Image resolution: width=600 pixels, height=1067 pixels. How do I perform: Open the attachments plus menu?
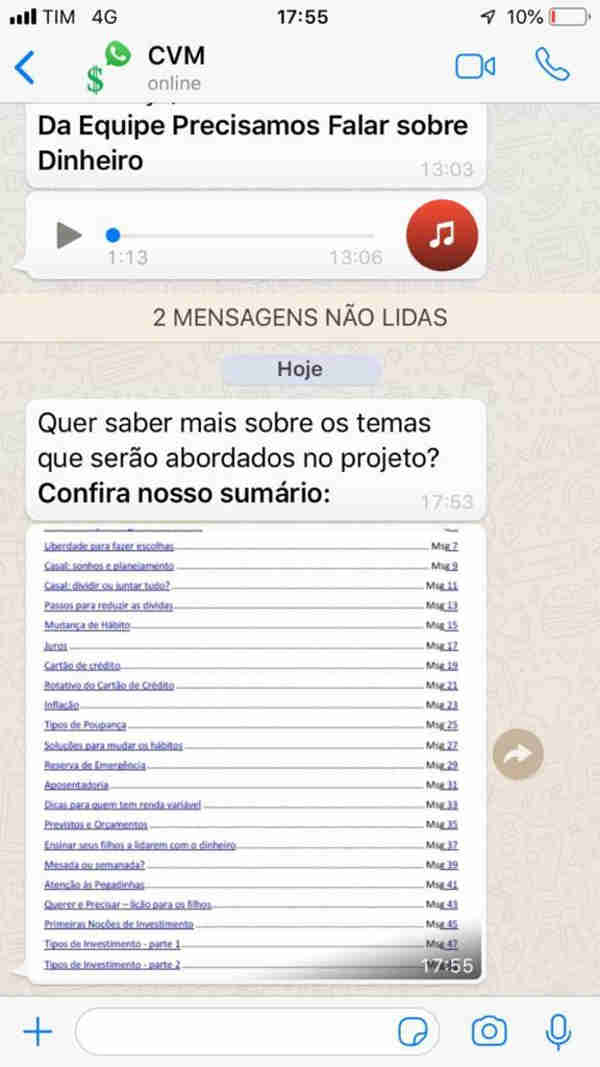click(38, 1032)
